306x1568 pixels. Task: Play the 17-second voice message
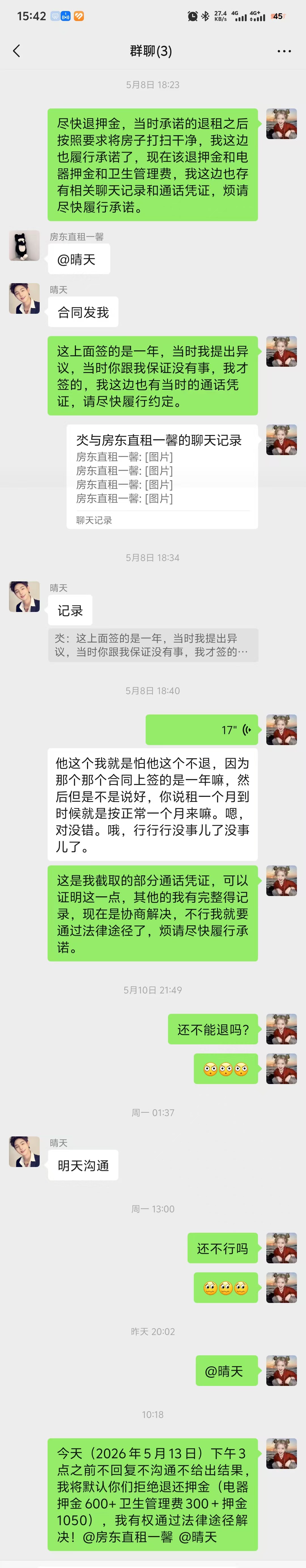click(202, 730)
